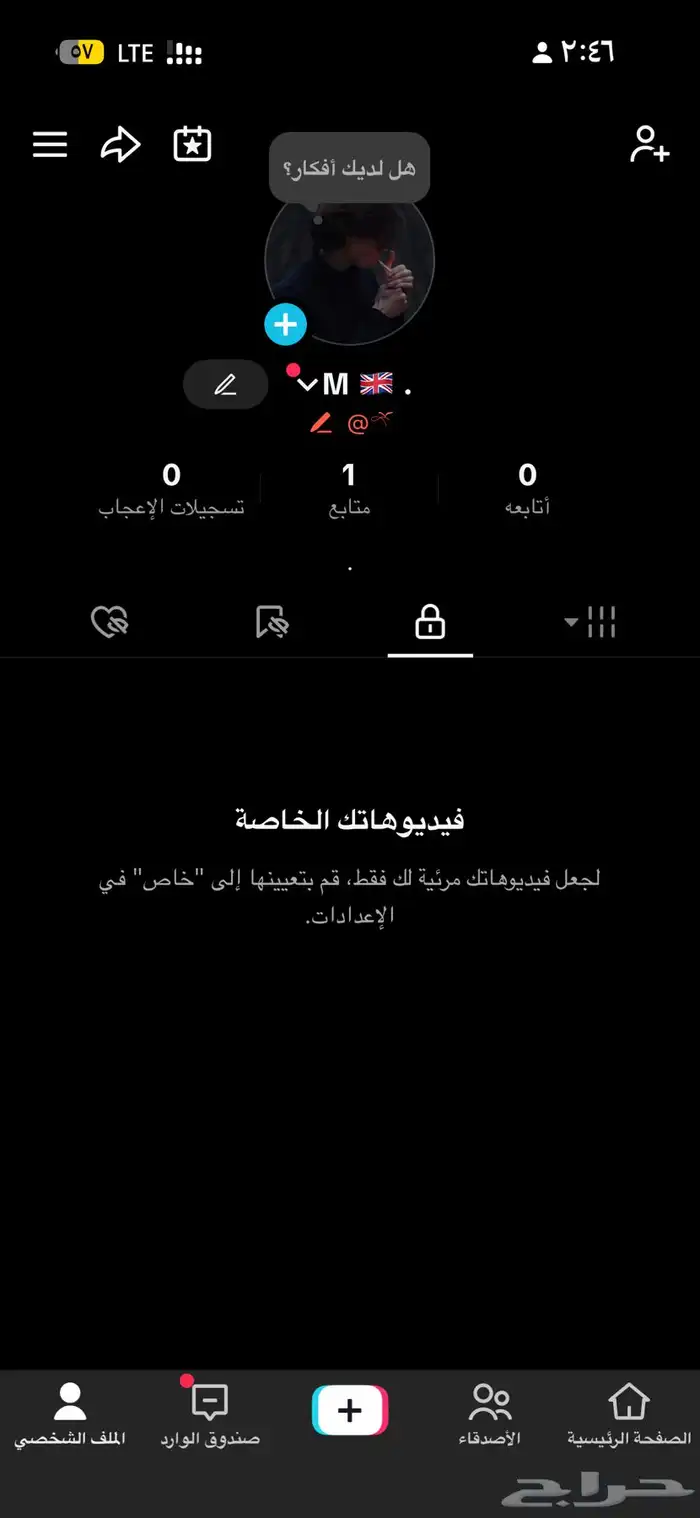The height and width of the screenshot is (1518, 700).
Task: Select the private videos lock tab
Action: pyautogui.click(x=430, y=623)
